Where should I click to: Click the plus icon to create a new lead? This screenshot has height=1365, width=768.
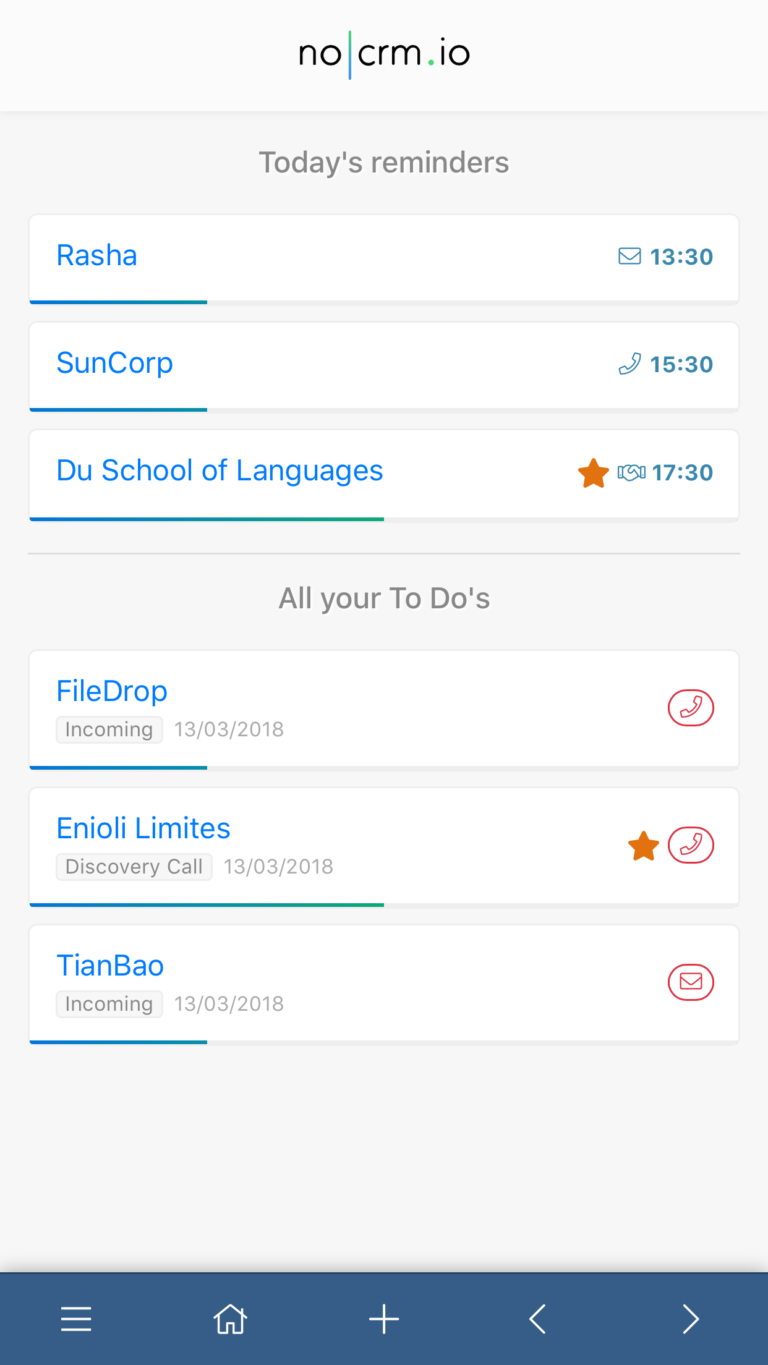coord(384,1318)
